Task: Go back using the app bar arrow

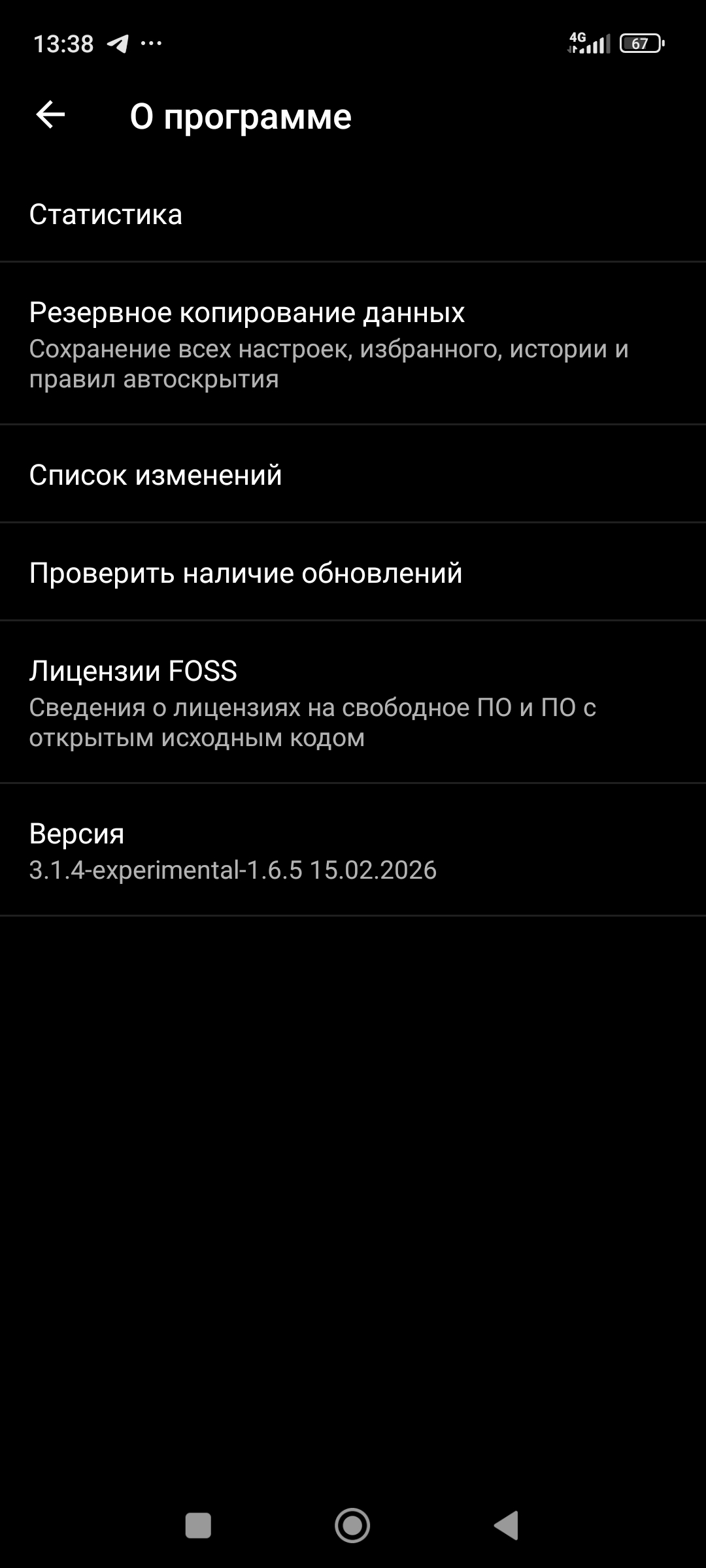Action: click(50, 116)
